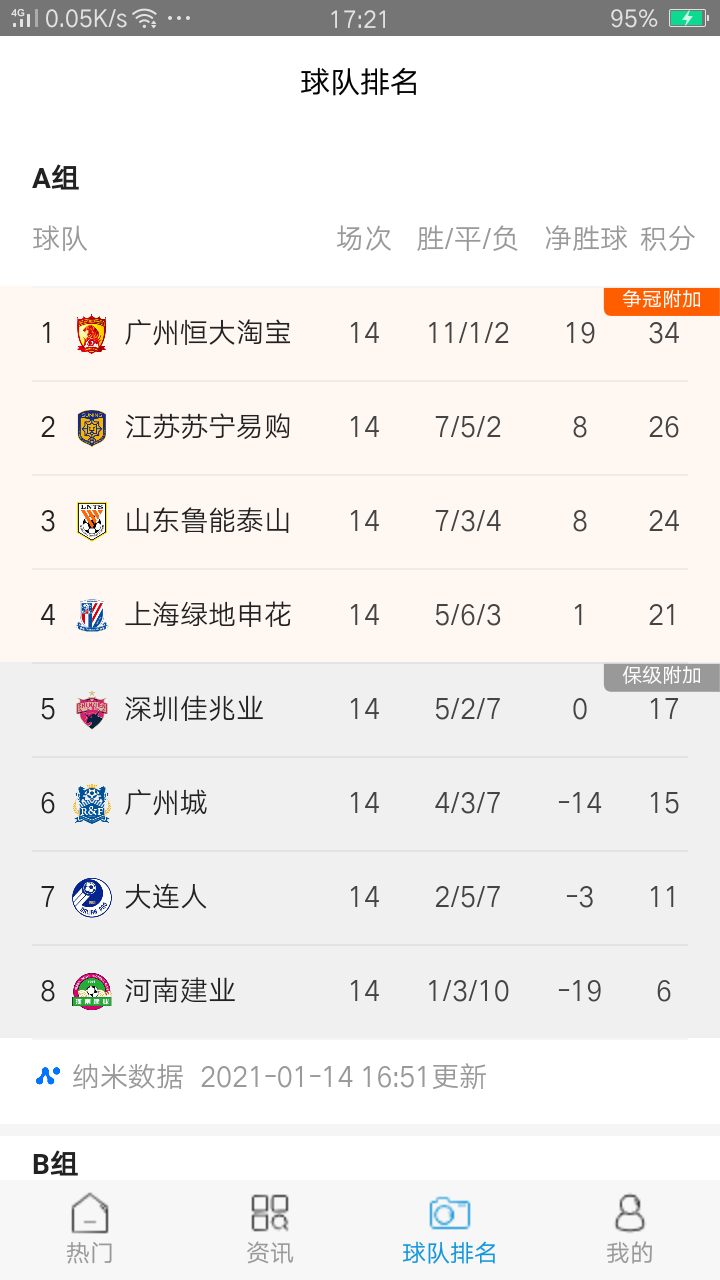Screen dimensions: 720x1280
Task: Click the Dalian Pro club logo
Action: (x=91, y=897)
